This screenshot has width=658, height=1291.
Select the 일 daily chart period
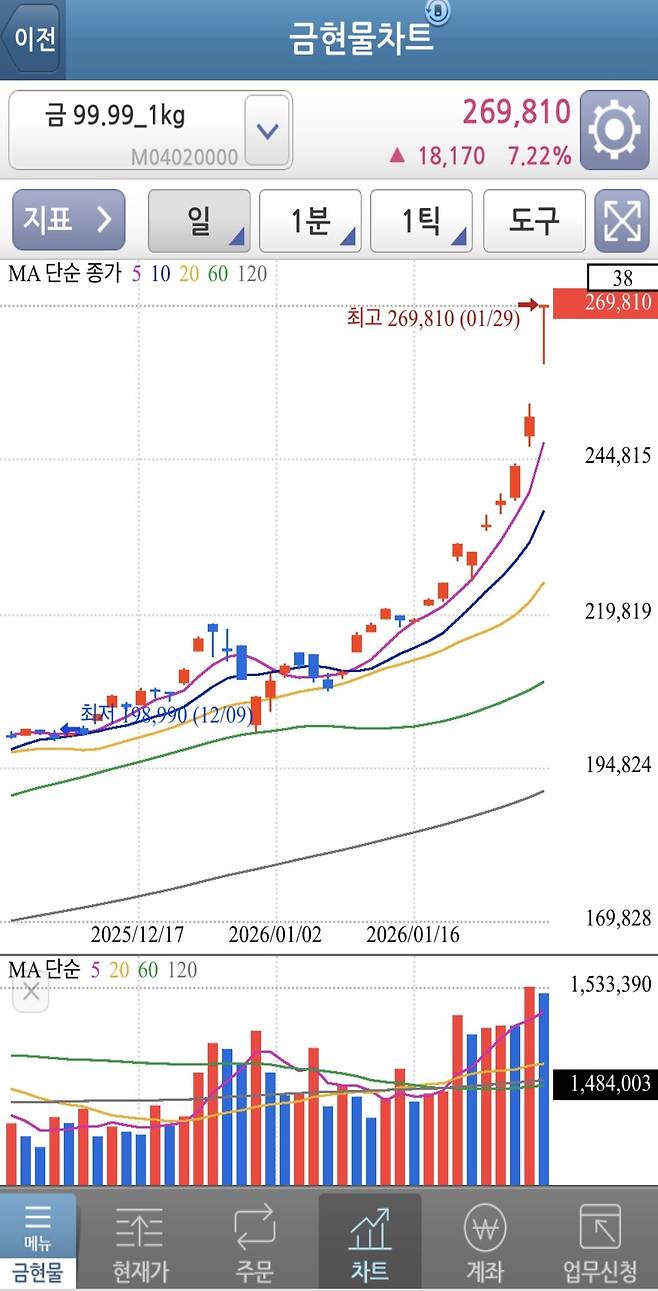click(x=199, y=220)
